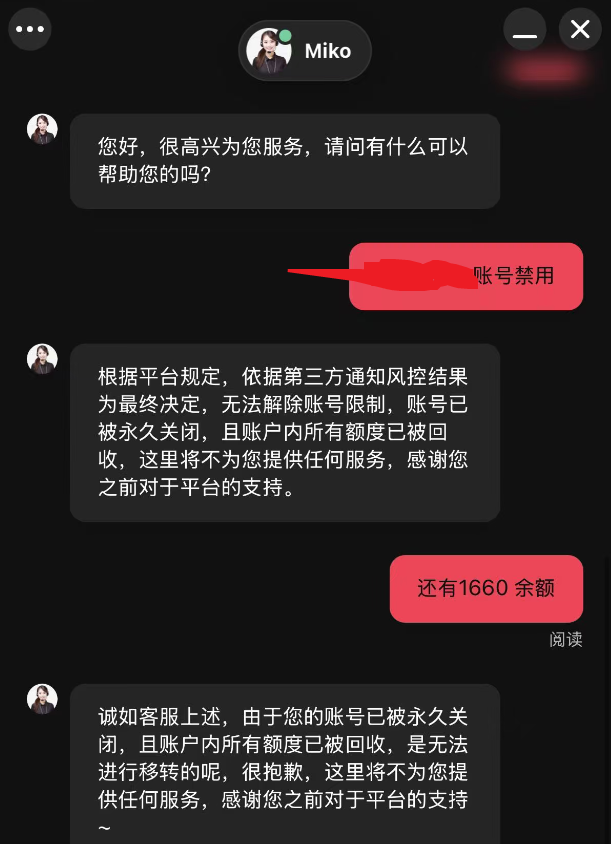The image size is (611, 844).
Task: Open agent Miko's profile chip
Action: pos(305,50)
